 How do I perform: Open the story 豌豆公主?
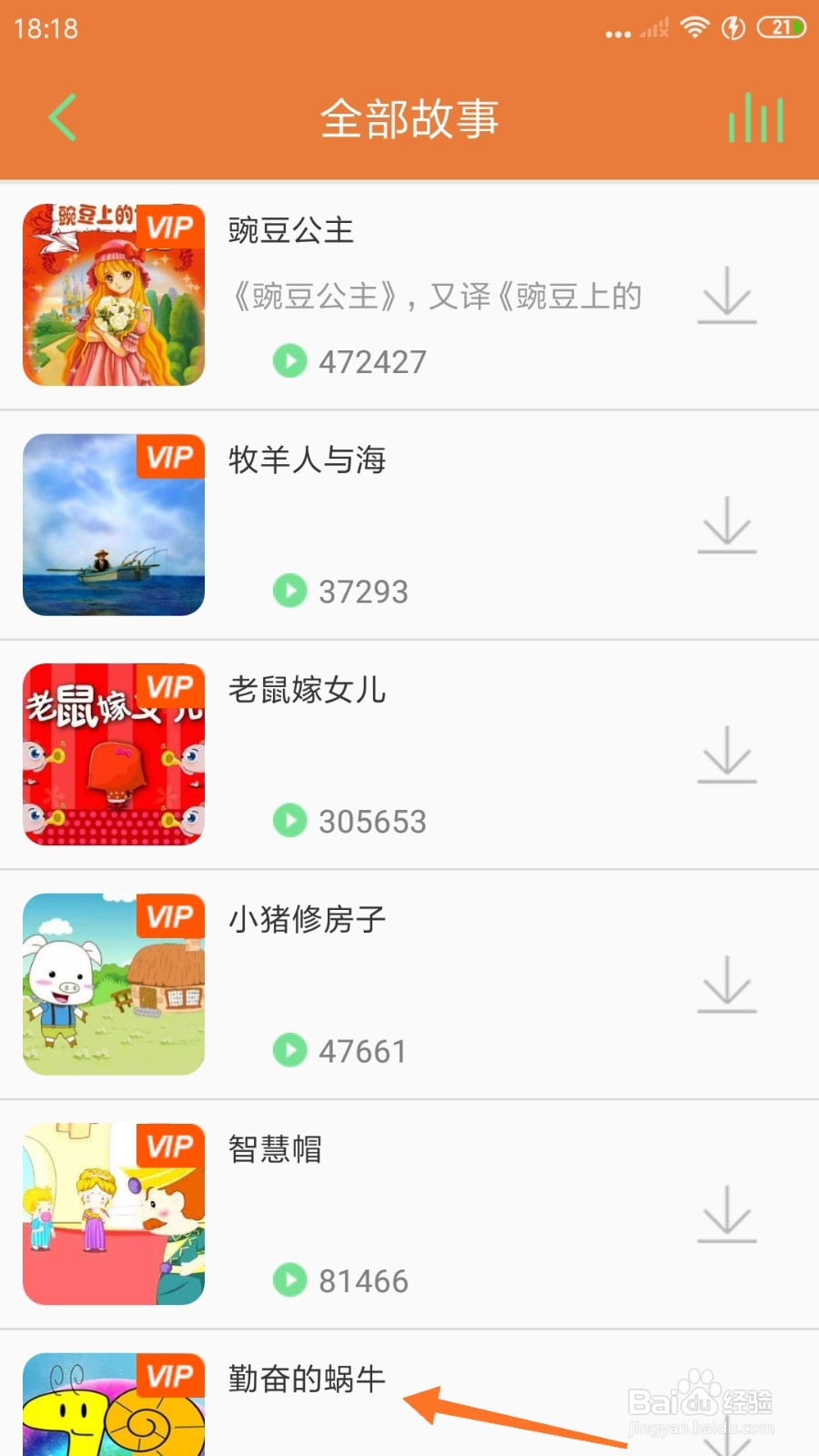pos(409,296)
